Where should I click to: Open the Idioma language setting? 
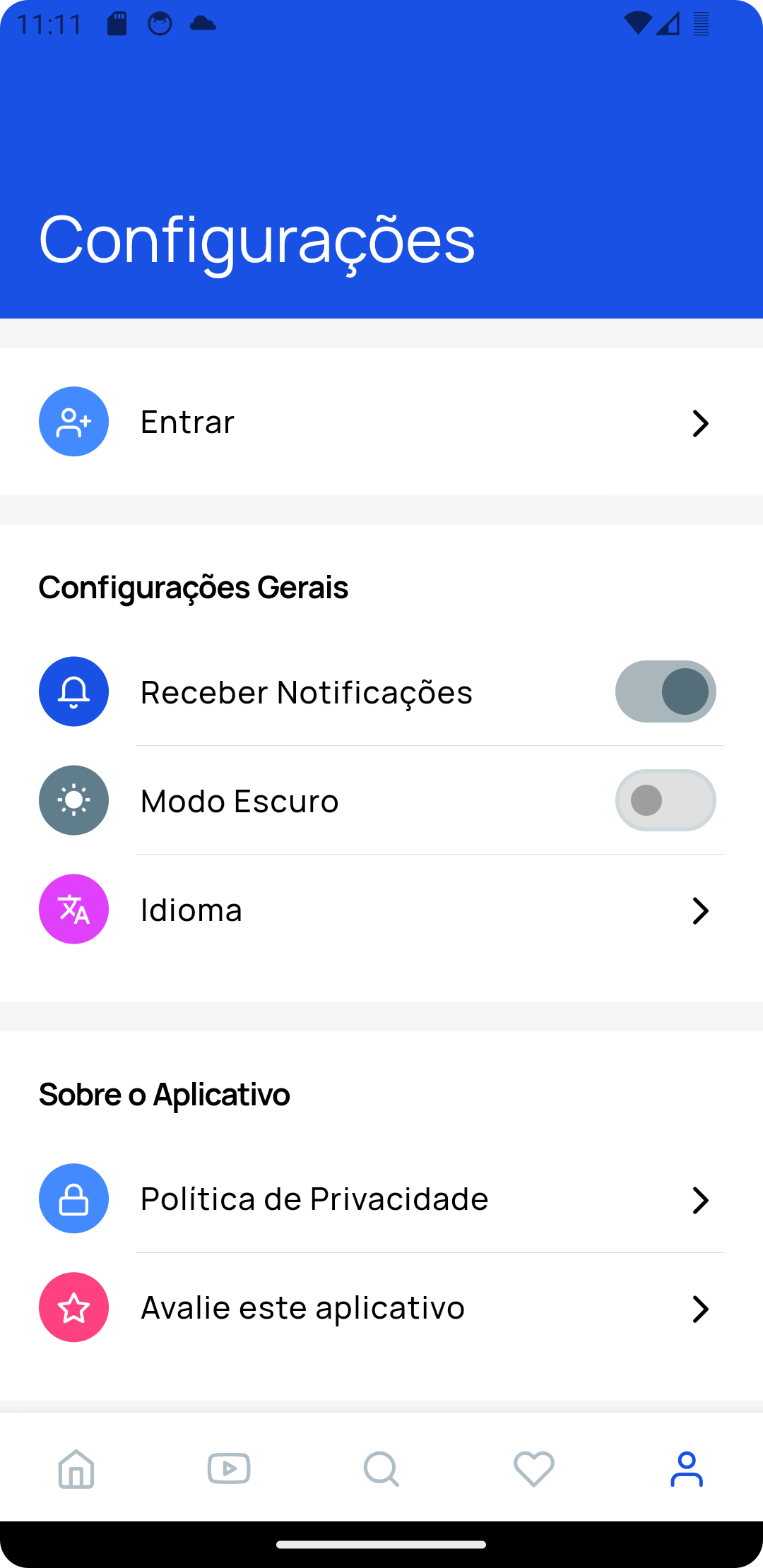[x=381, y=910]
